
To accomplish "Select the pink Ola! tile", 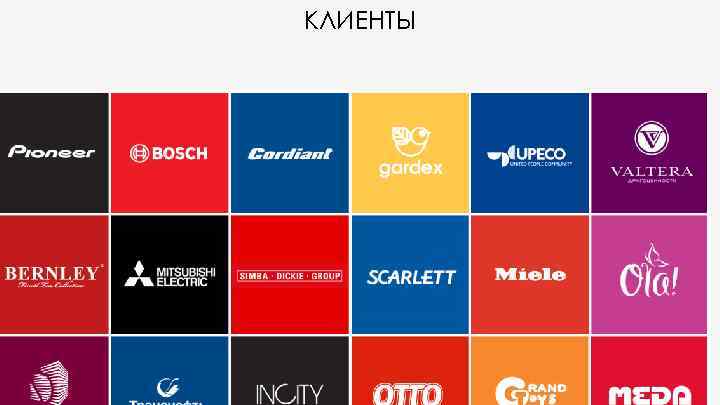I will [x=649, y=275].
